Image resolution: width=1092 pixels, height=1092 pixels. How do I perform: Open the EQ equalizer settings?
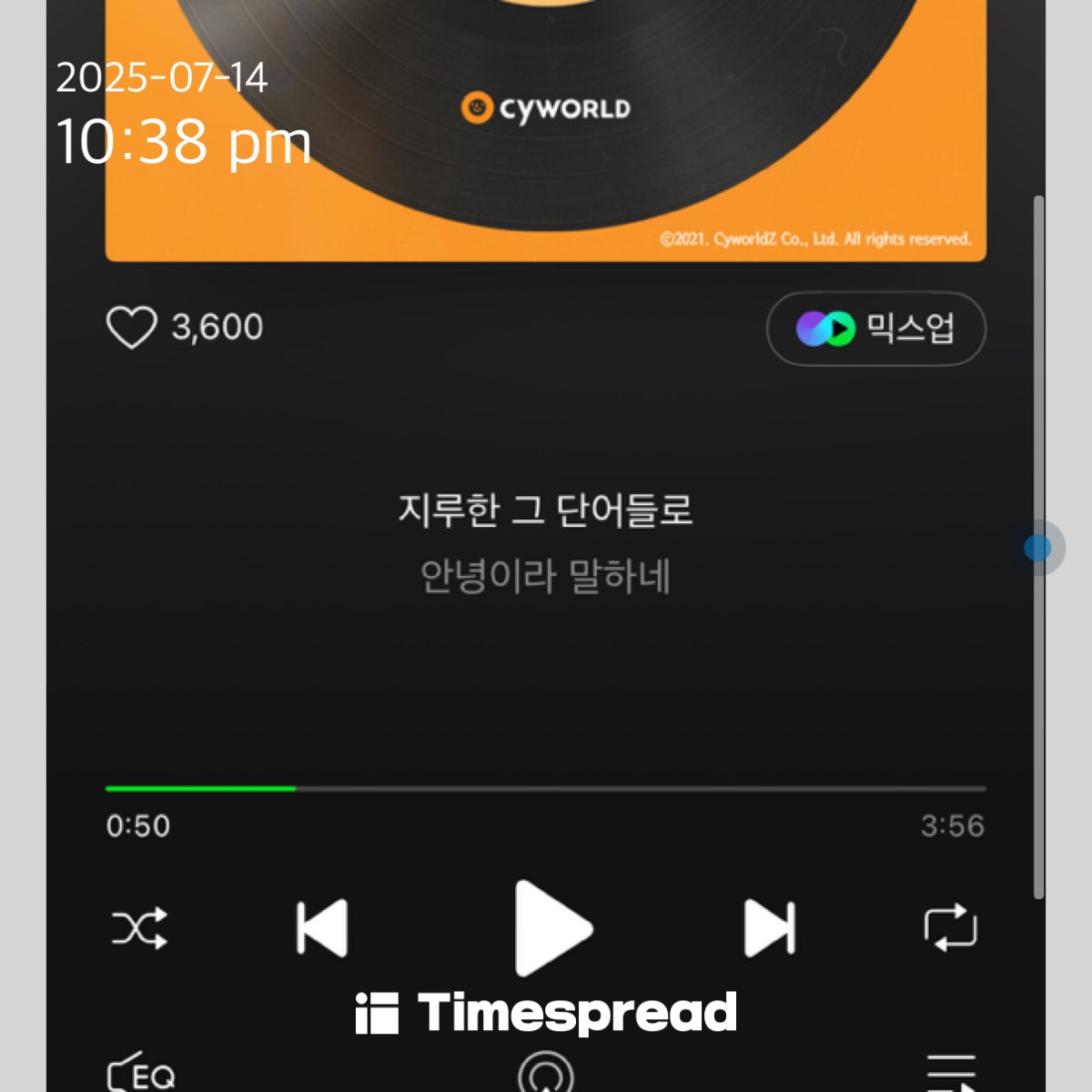pyautogui.click(x=141, y=1074)
